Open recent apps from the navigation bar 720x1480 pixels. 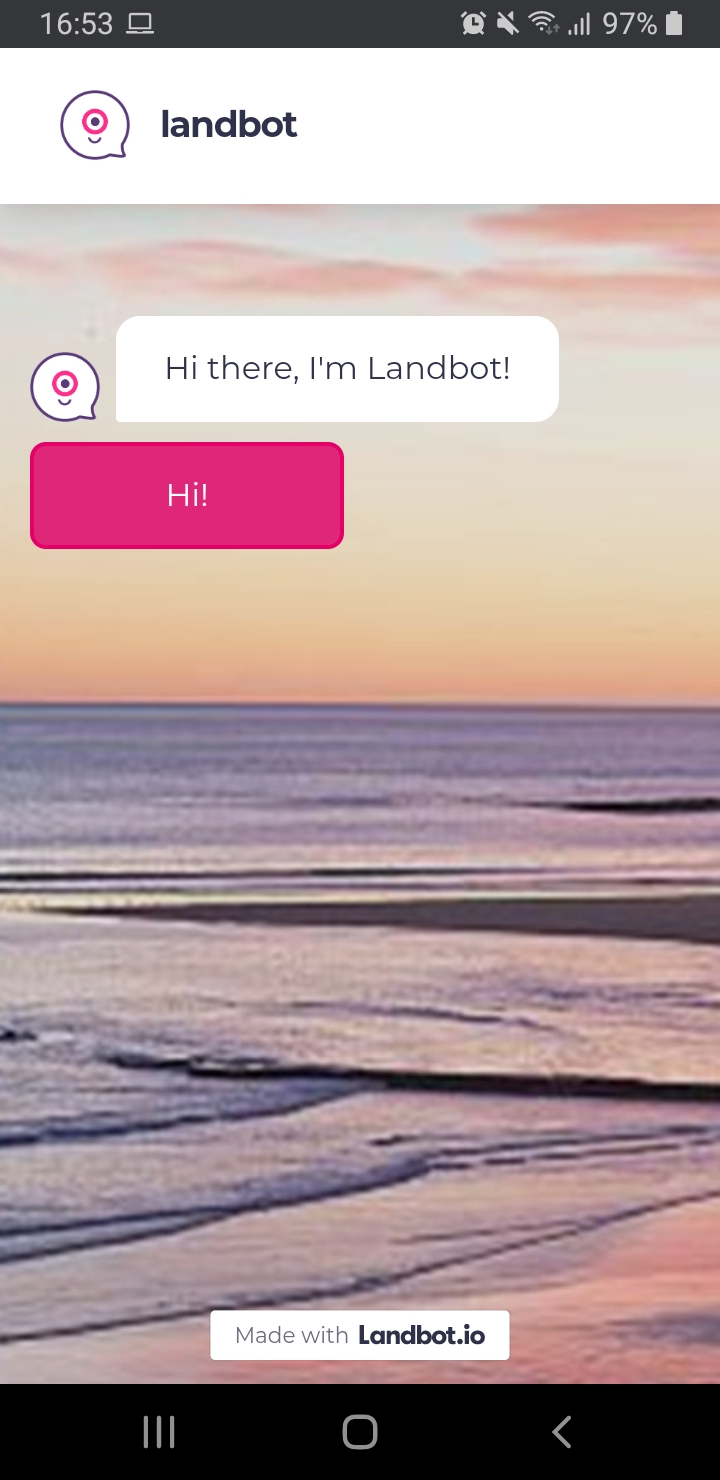(x=159, y=1432)
